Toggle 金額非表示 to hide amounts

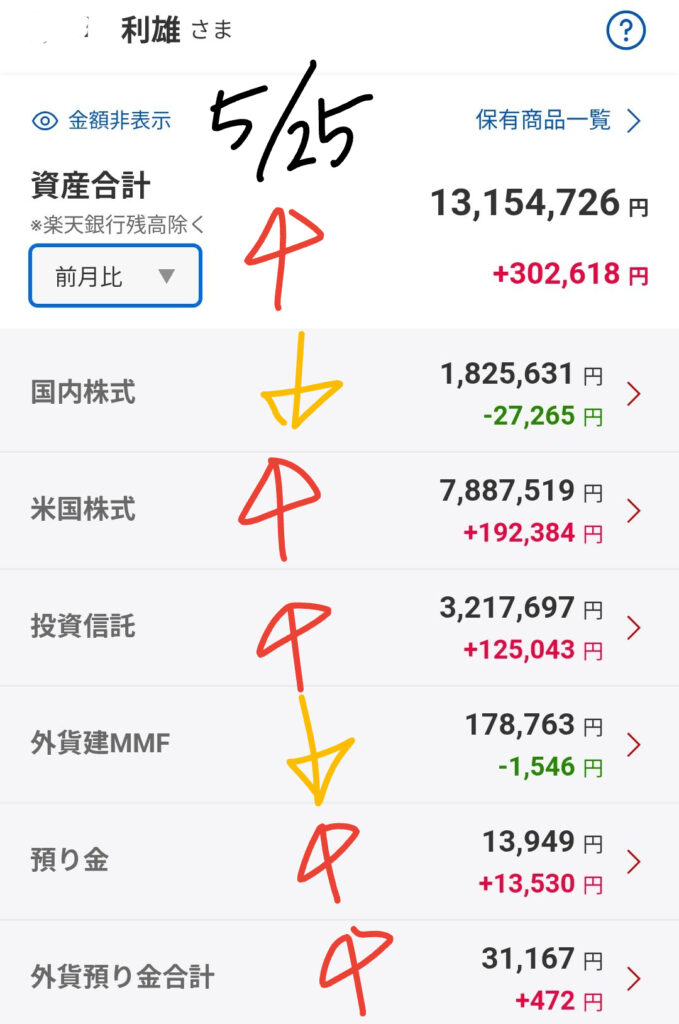tap(102, 121)
